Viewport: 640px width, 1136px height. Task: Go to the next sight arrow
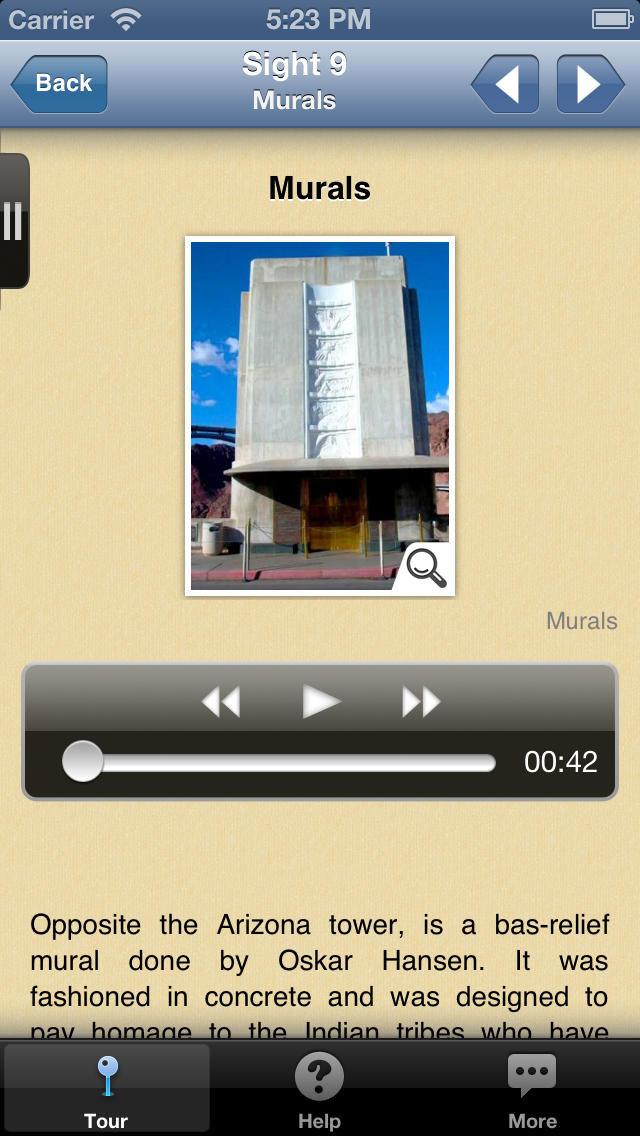[590, 83]
